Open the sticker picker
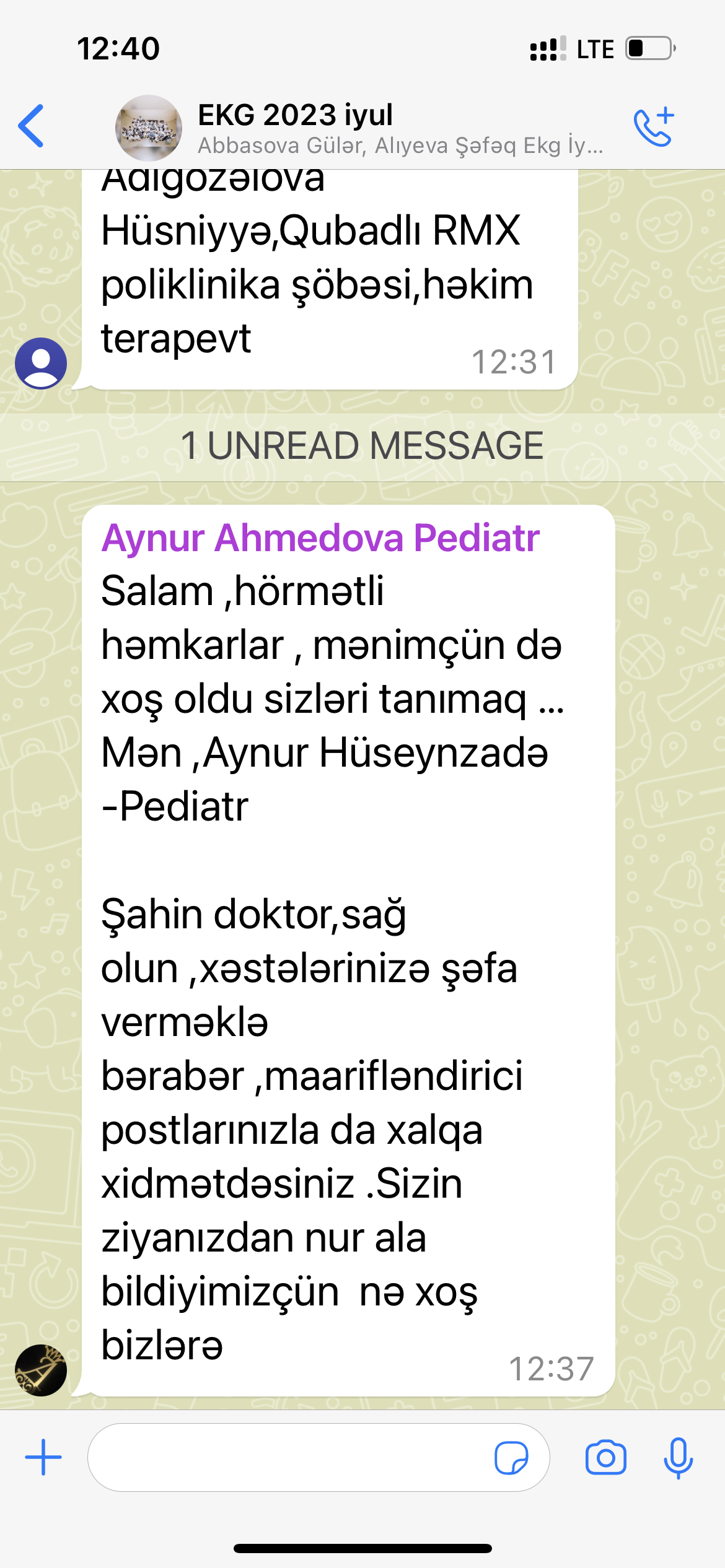Screen dimensions: 725x1568 [511, 1457]
